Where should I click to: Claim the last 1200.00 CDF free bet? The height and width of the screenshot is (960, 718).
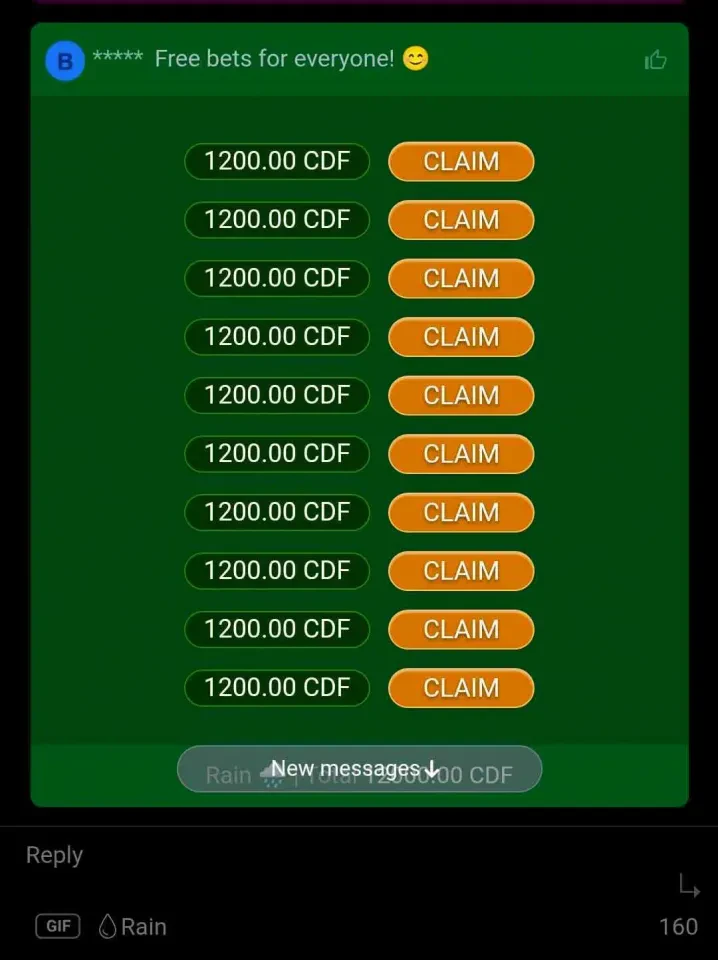[x=461, y=688]
